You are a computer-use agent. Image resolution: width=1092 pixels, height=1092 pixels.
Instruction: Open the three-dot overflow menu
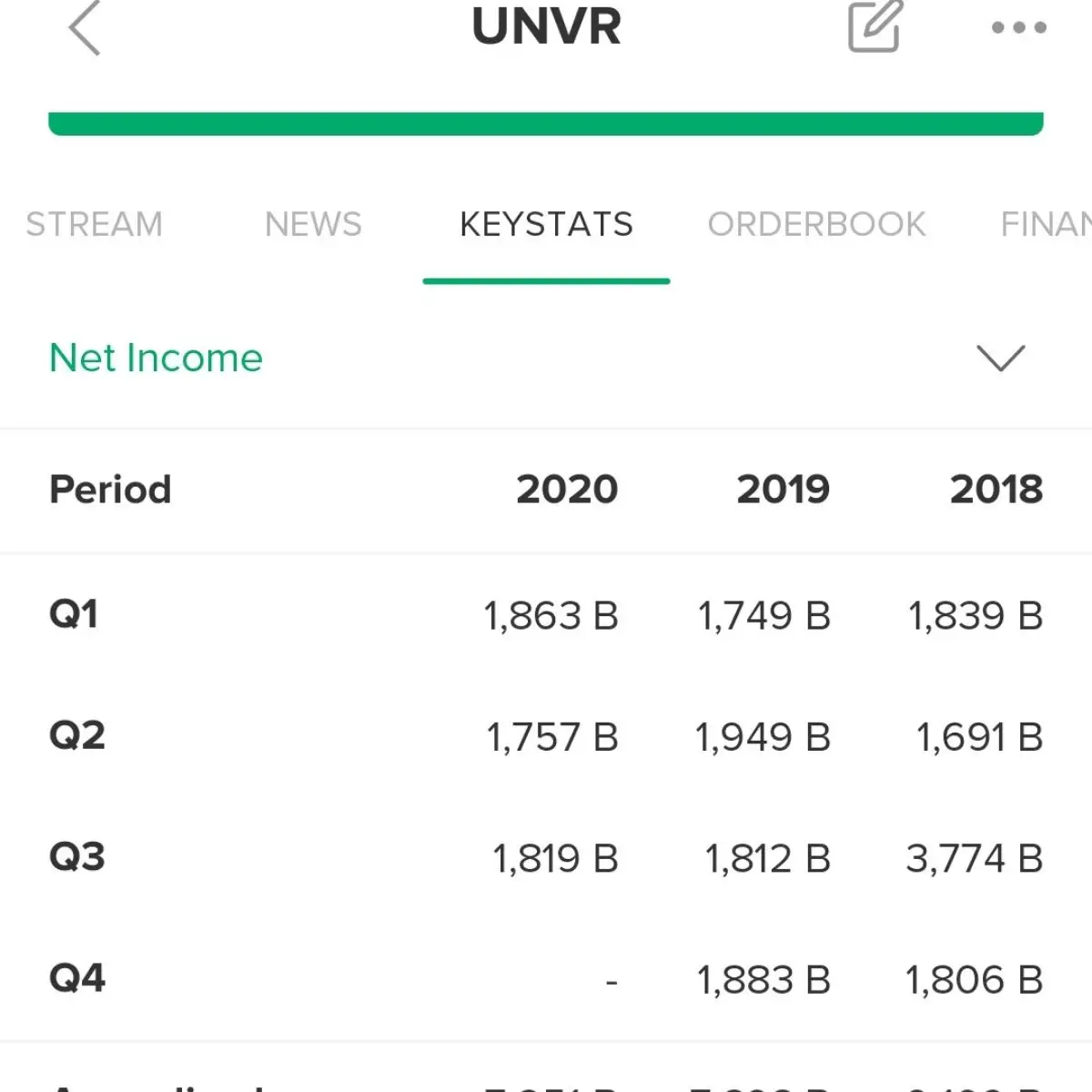click(1018, 28)
